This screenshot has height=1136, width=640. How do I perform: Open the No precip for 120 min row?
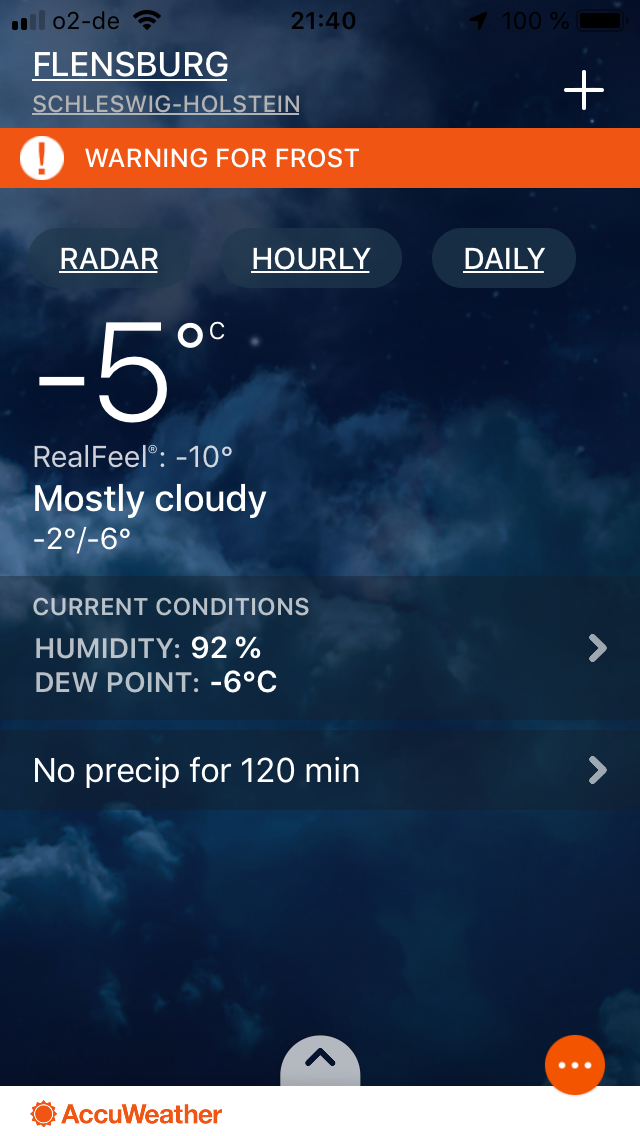coord(320,770)
